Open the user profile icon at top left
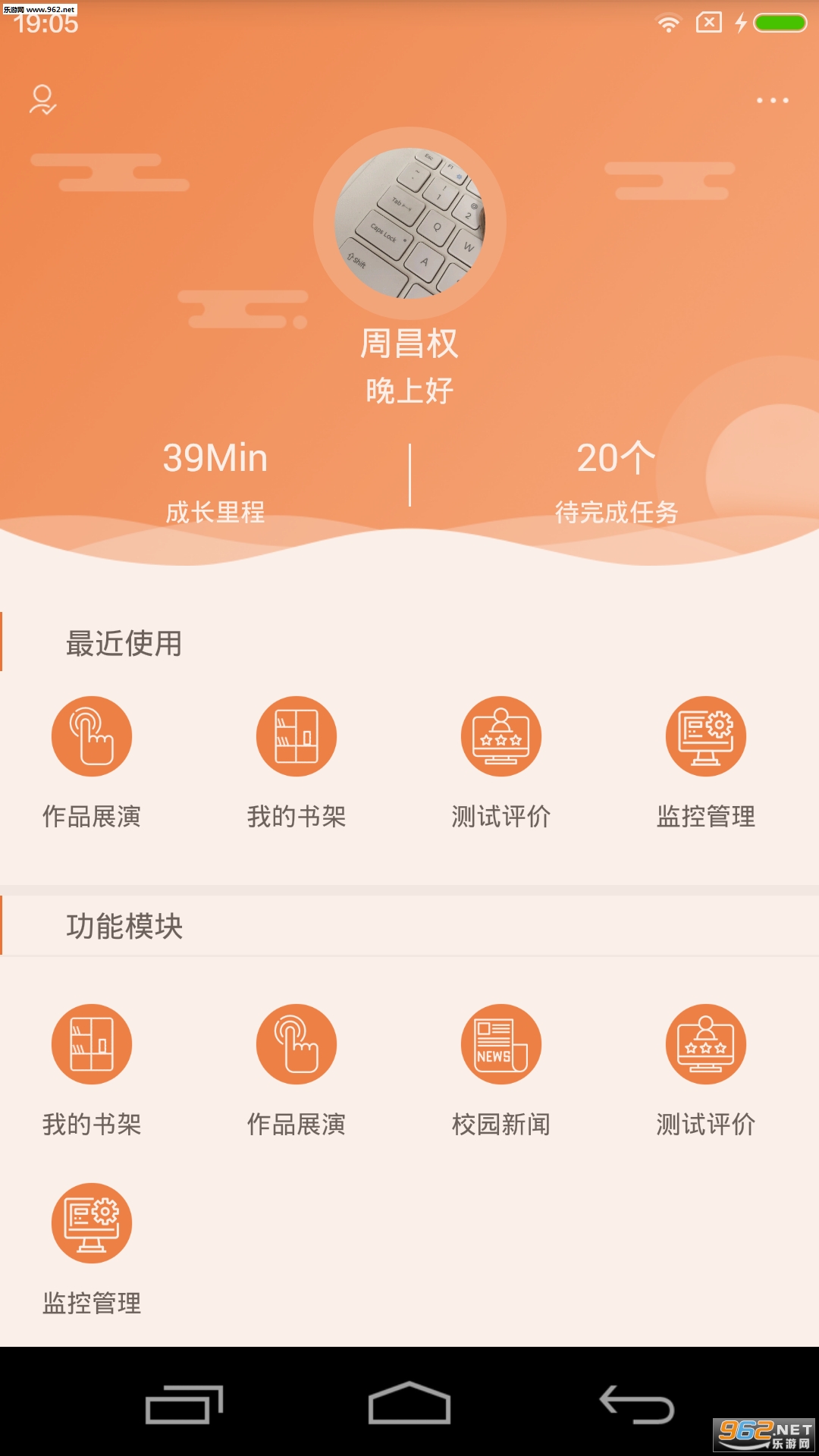The width and height of the screenshot is (819, 1456). tap(42, 100)
